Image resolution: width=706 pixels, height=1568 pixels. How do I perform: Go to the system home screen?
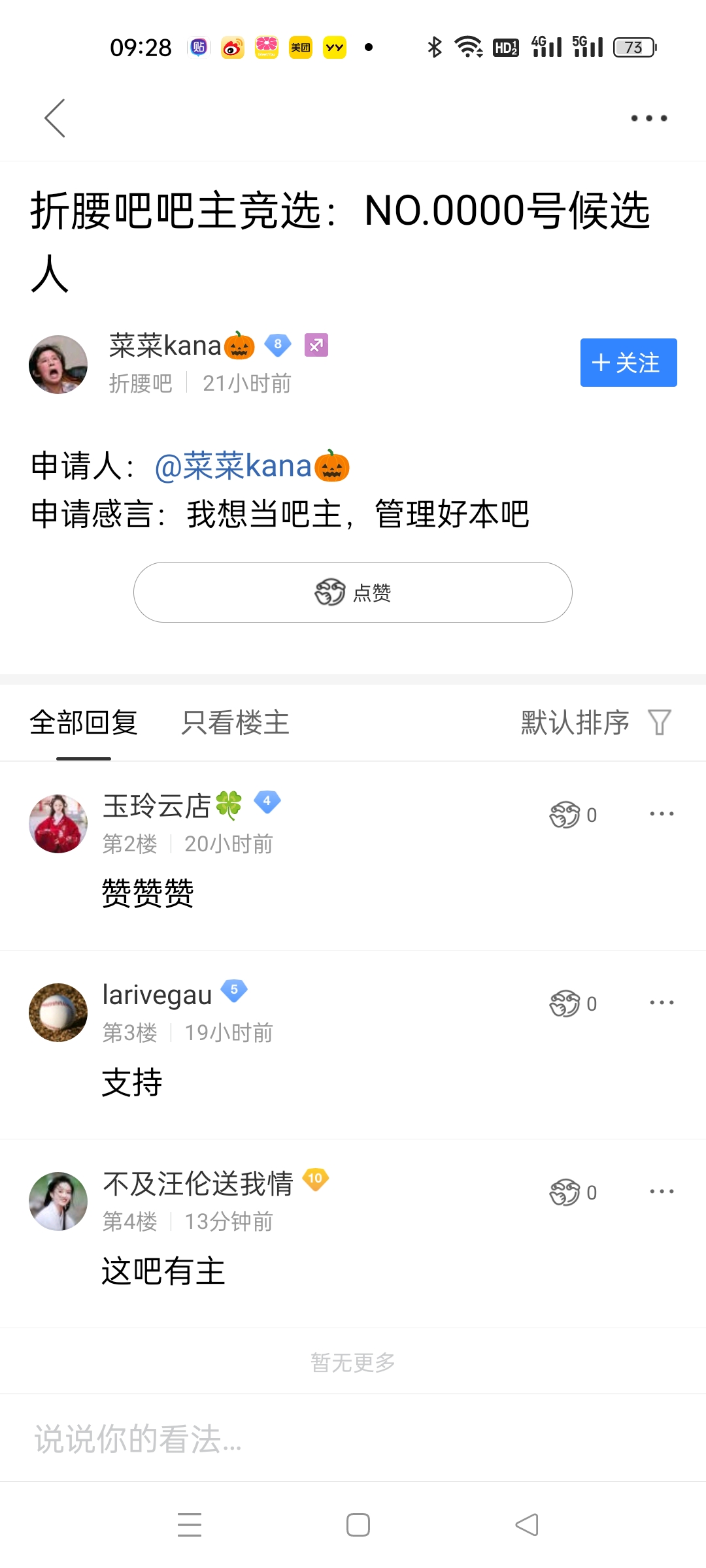click(358, 1525)
